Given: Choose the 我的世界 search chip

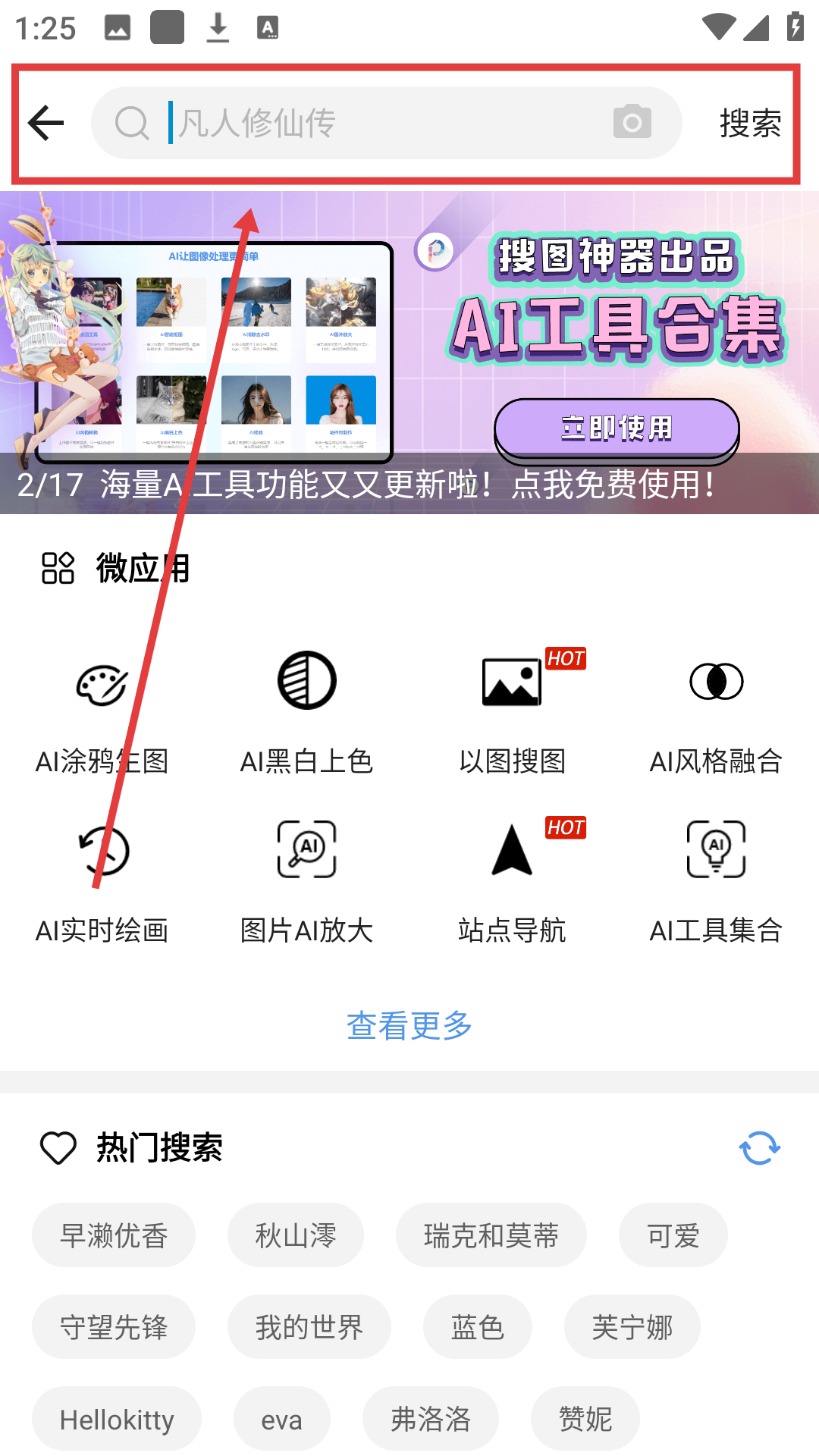Looking at the screenshot, I should tap(309, 1327).
